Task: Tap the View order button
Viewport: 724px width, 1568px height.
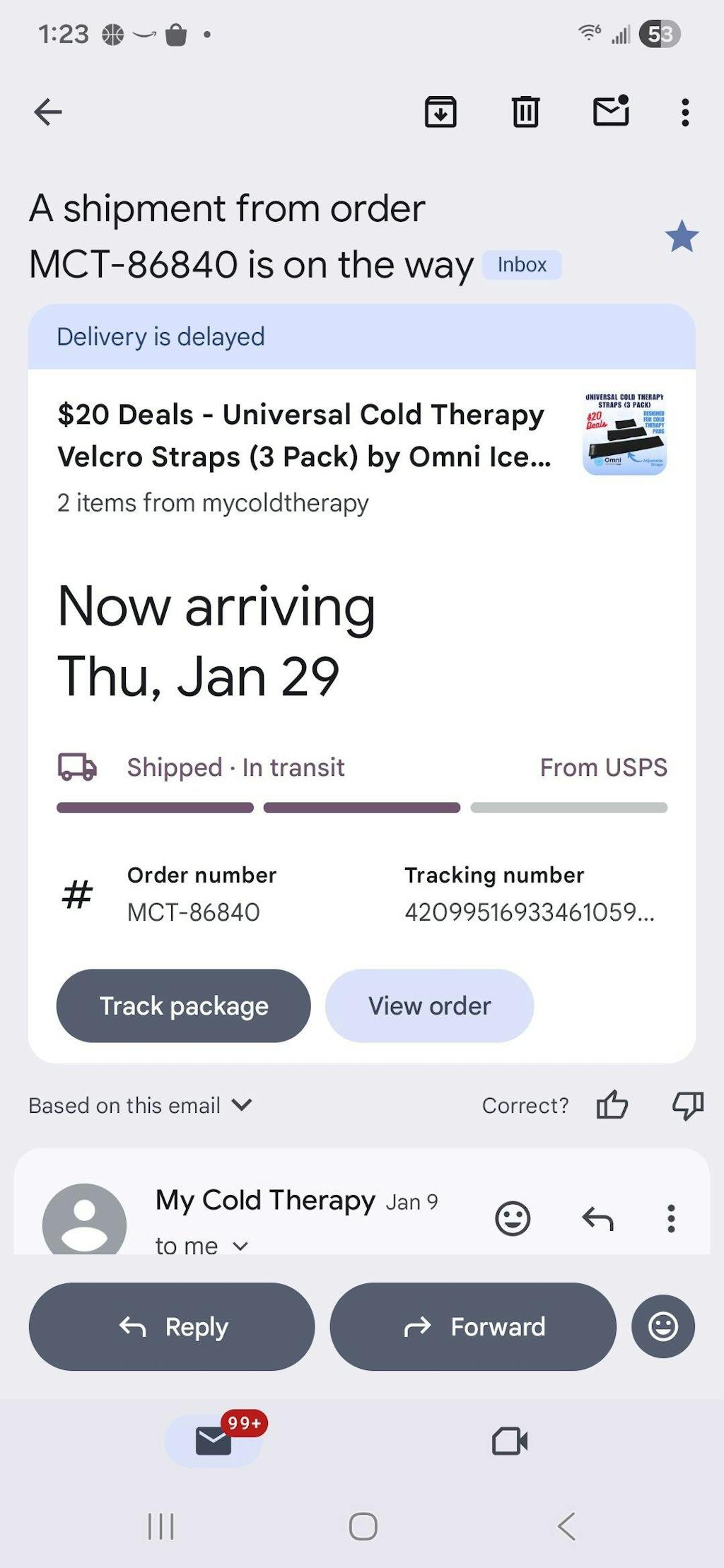Action: (x=429, y=1006)
